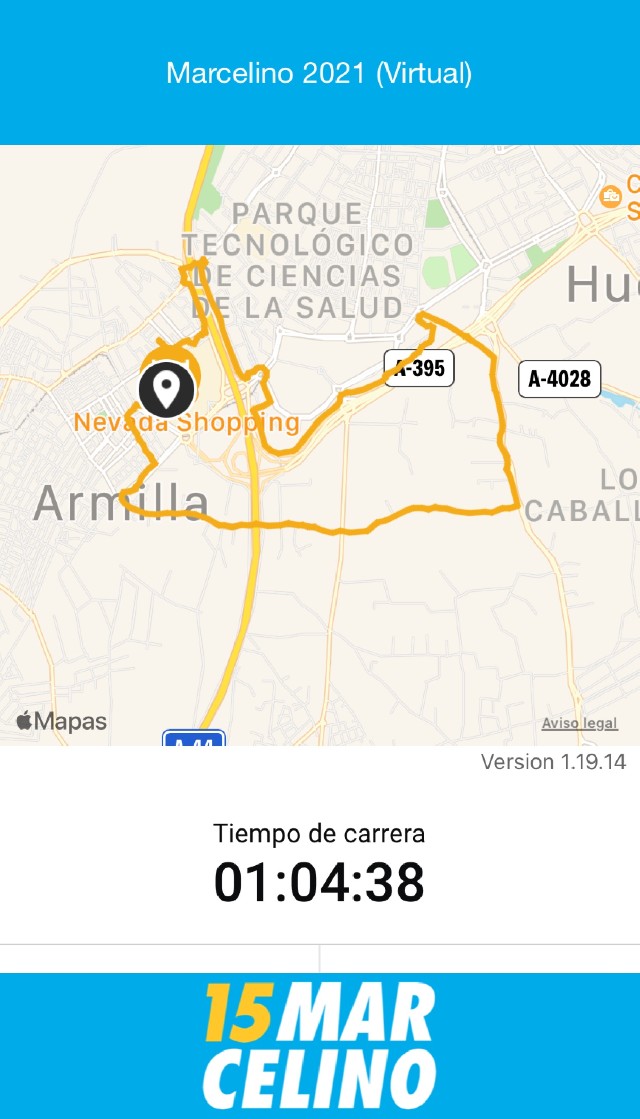Select the Nevada Shopping point of interest

[187, 423]
